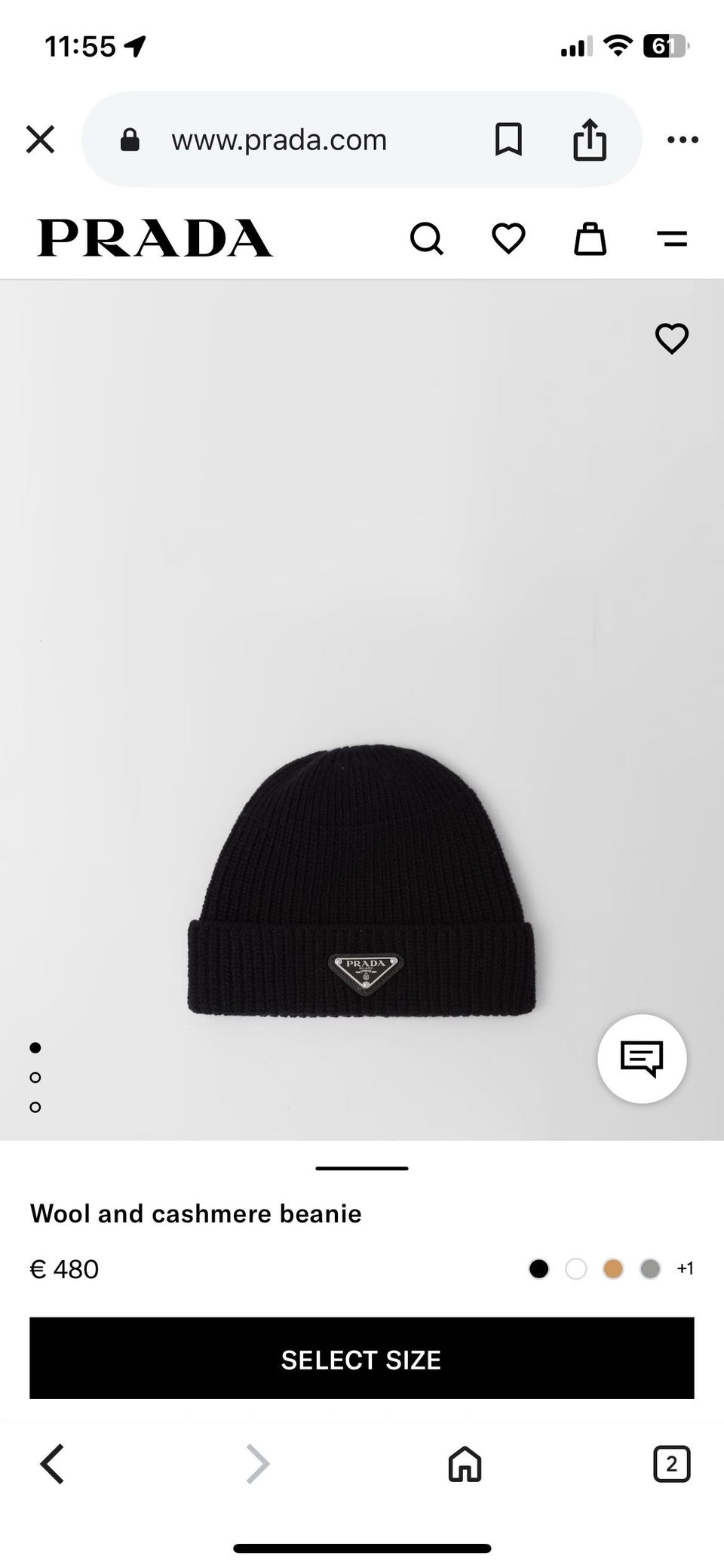Open the Prada hamburger menu
Viewport: 724px width, 1568px height.
point(671,239)
